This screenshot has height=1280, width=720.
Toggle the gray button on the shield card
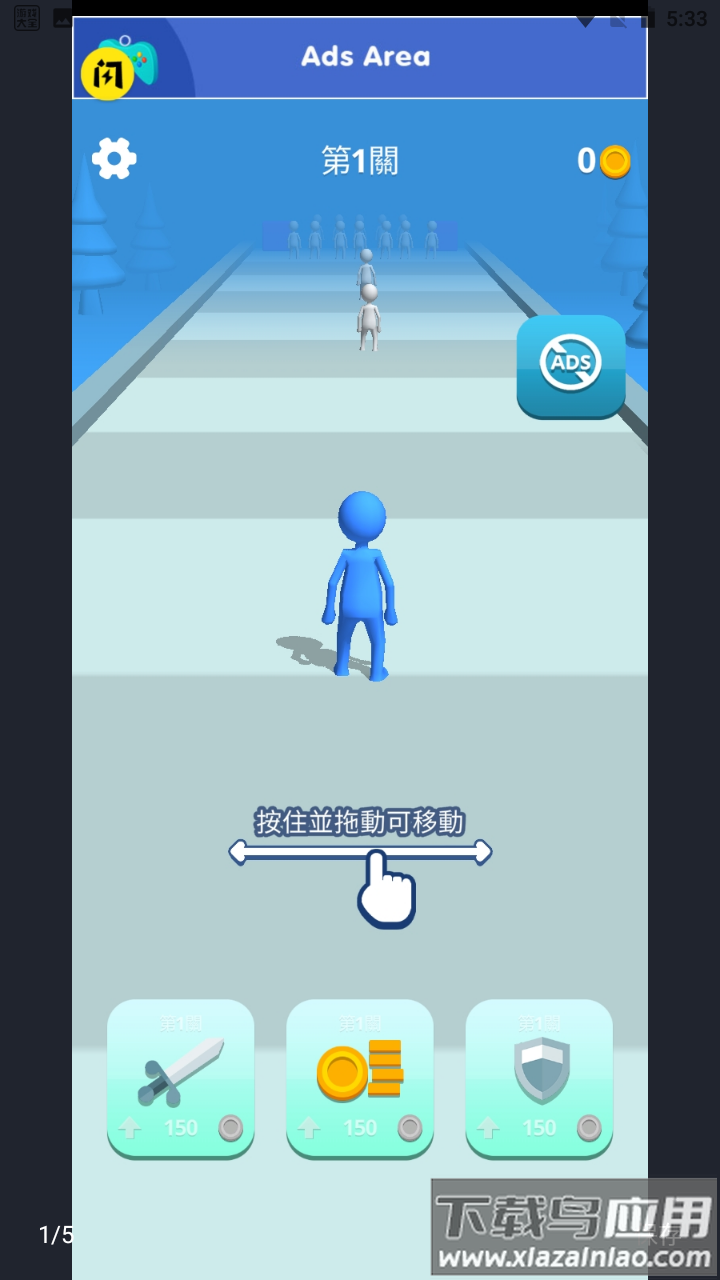point(590,1128)
